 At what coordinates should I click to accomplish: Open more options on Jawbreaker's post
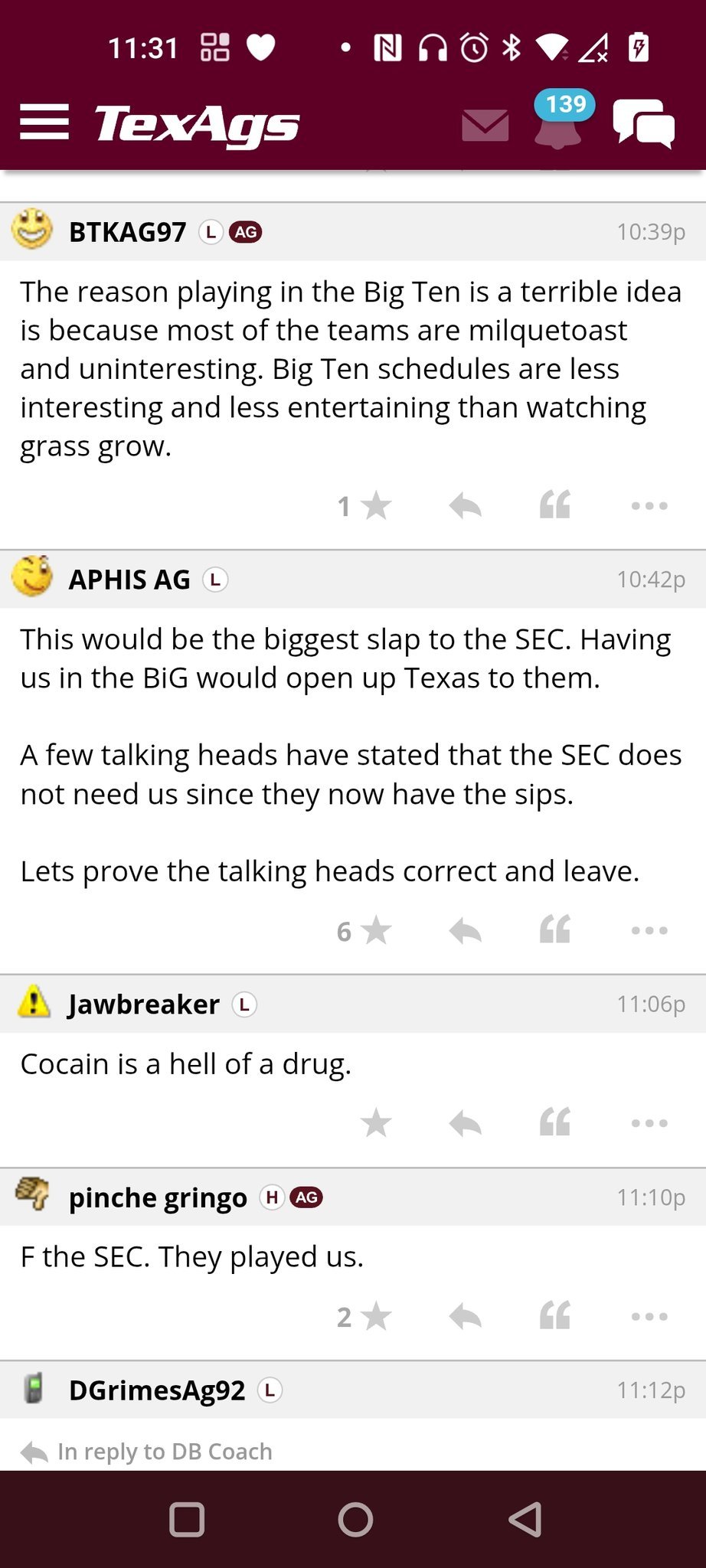tap(649, 1123)
